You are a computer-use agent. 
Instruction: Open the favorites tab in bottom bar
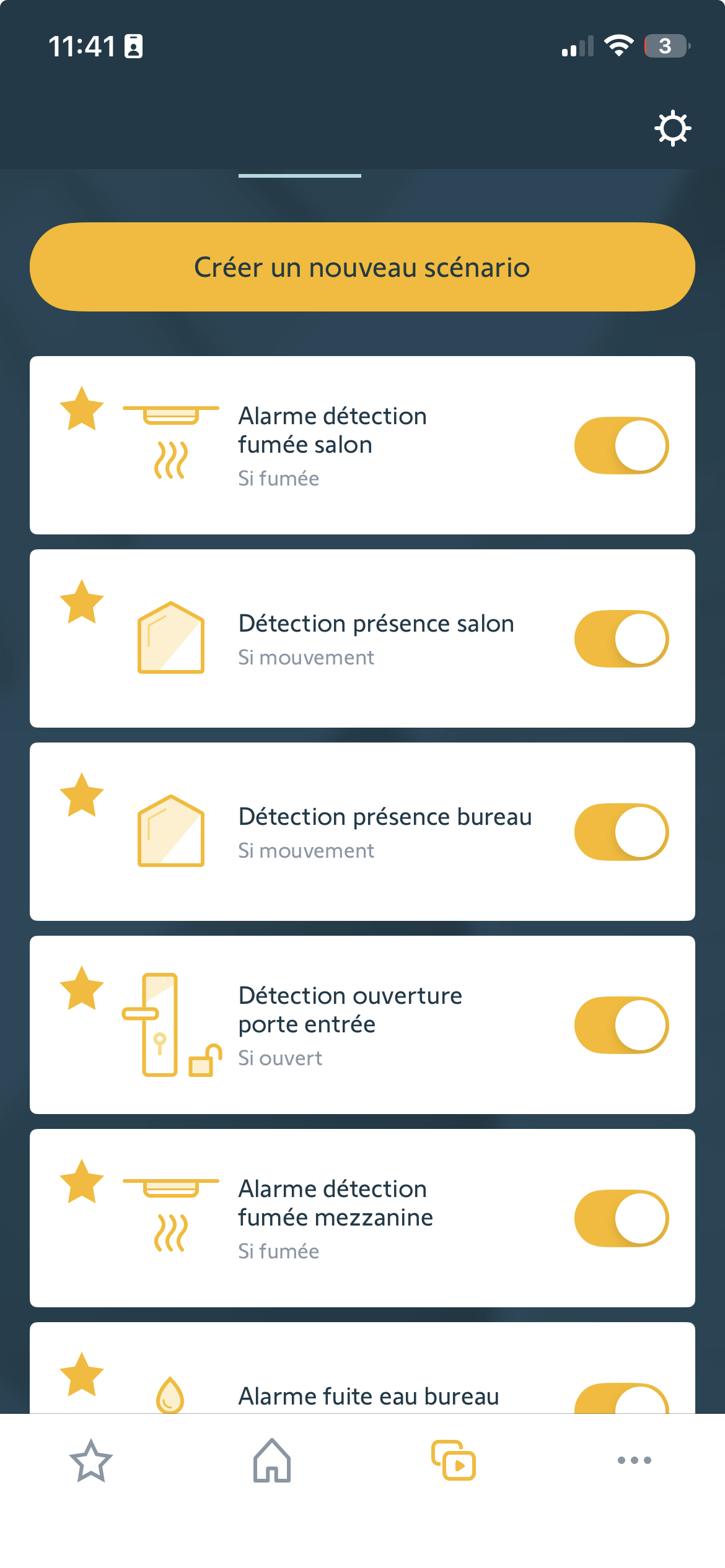click(x=91, y=1460)
